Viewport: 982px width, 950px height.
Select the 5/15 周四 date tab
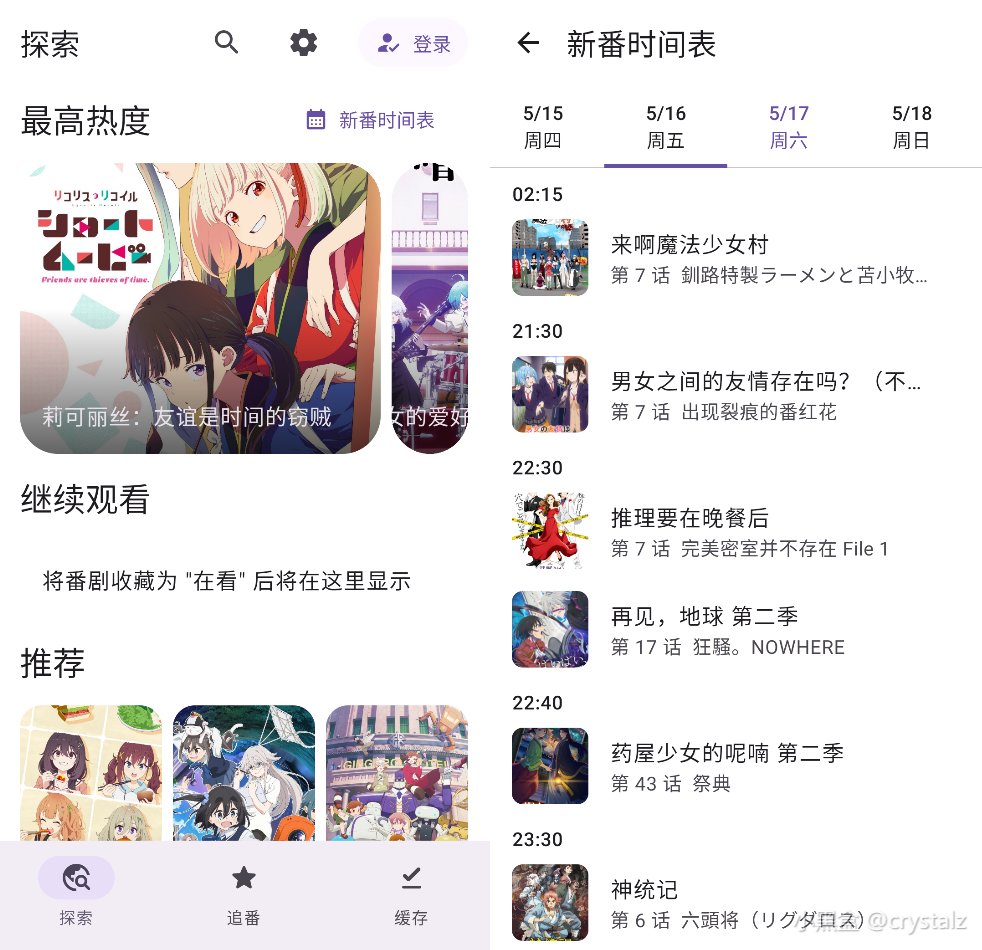click(543, 127)
